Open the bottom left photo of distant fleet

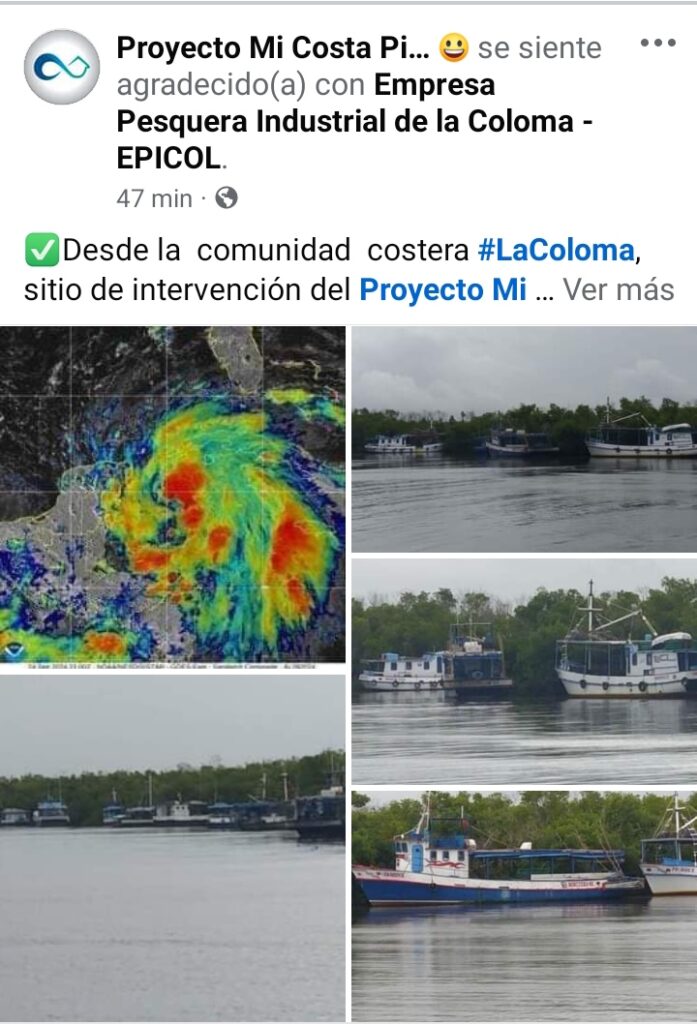coord(172,846)
